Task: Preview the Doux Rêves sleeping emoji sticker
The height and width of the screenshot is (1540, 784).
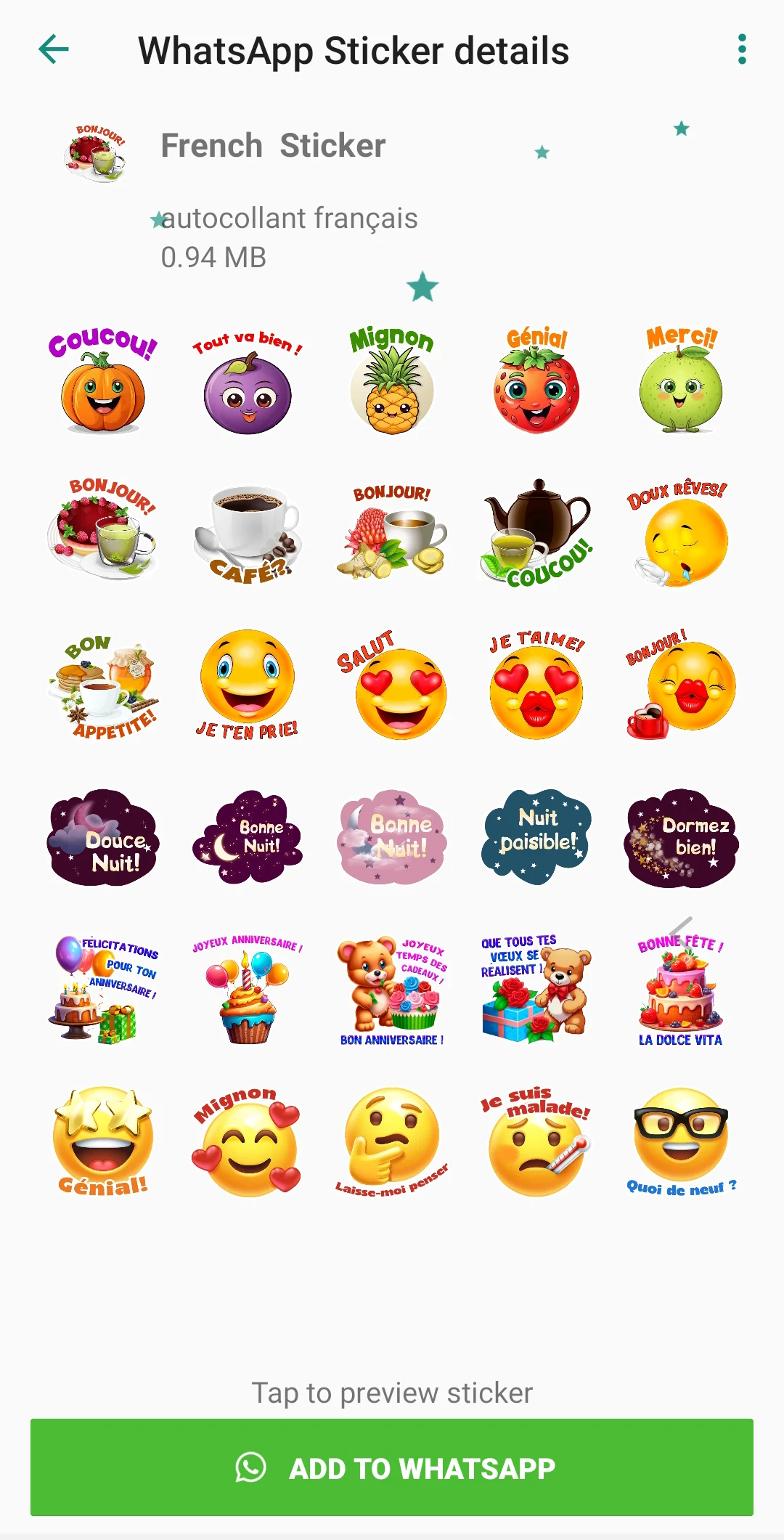Action: click(x=681, y=532)
